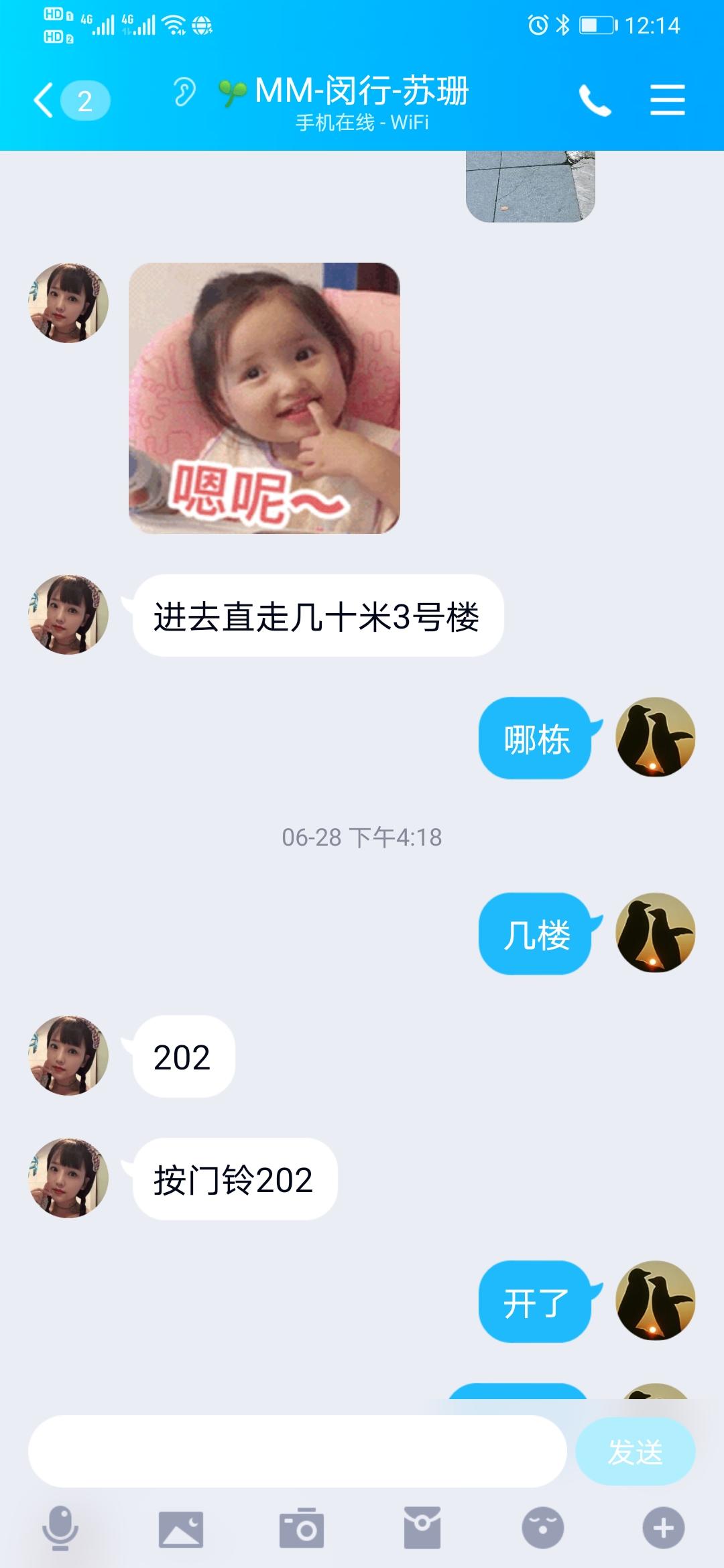Screen dimensions: 724x1568
Task: Record a voice message with microphone
Action: click(60, 1528)
